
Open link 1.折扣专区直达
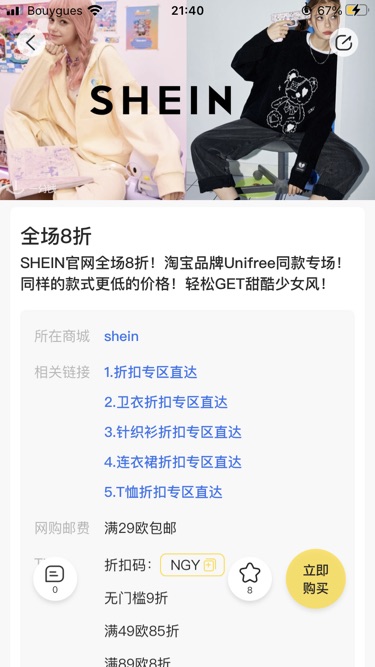(x=151, y=372)
